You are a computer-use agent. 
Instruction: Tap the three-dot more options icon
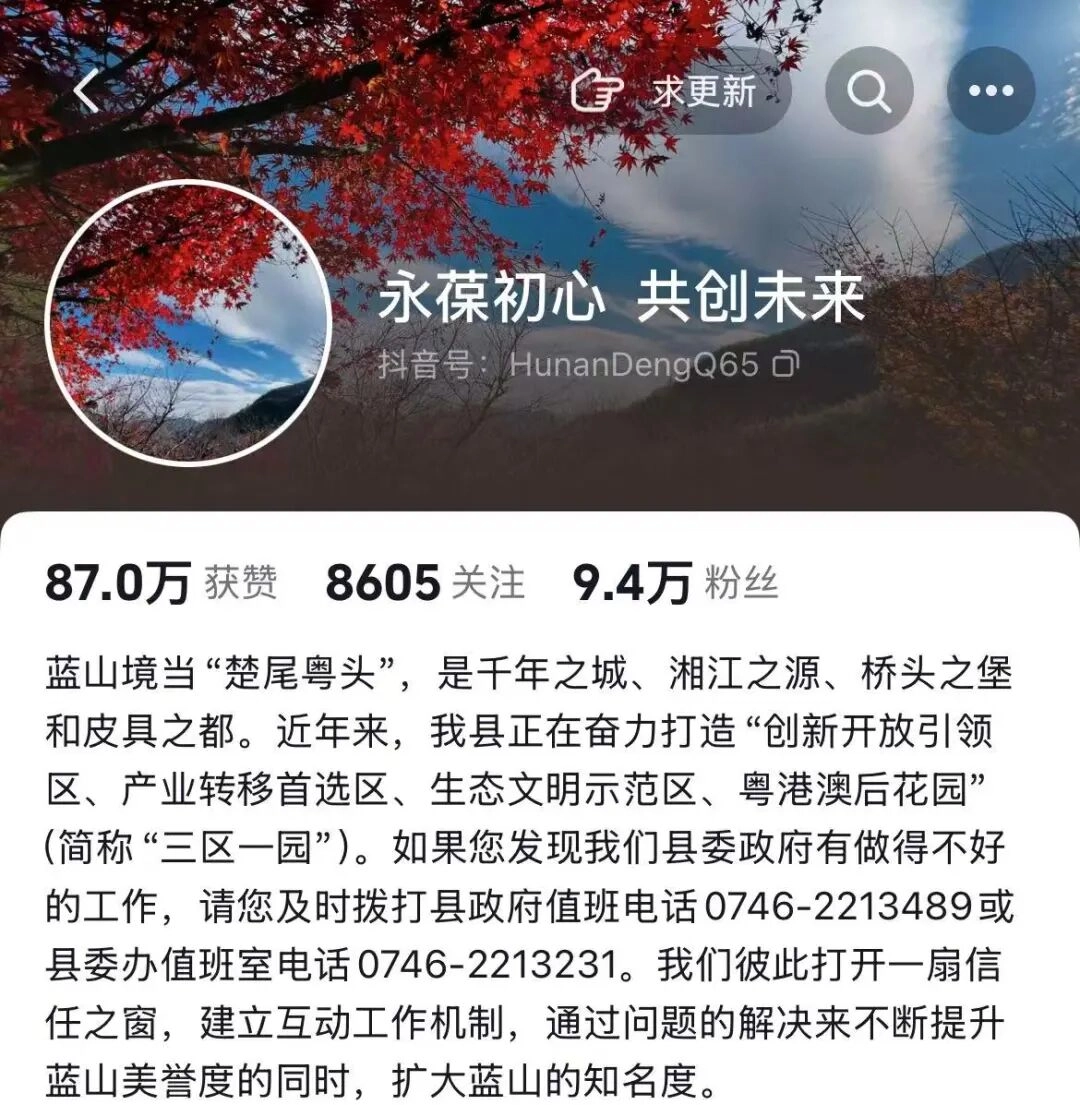989,91
